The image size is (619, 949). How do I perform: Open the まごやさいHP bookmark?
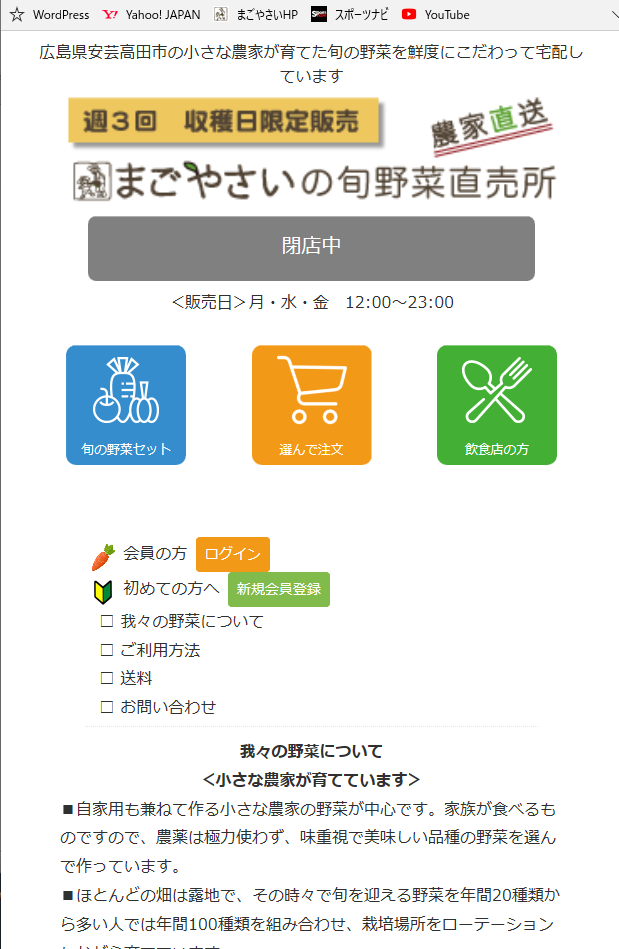[x=257, y=14]
